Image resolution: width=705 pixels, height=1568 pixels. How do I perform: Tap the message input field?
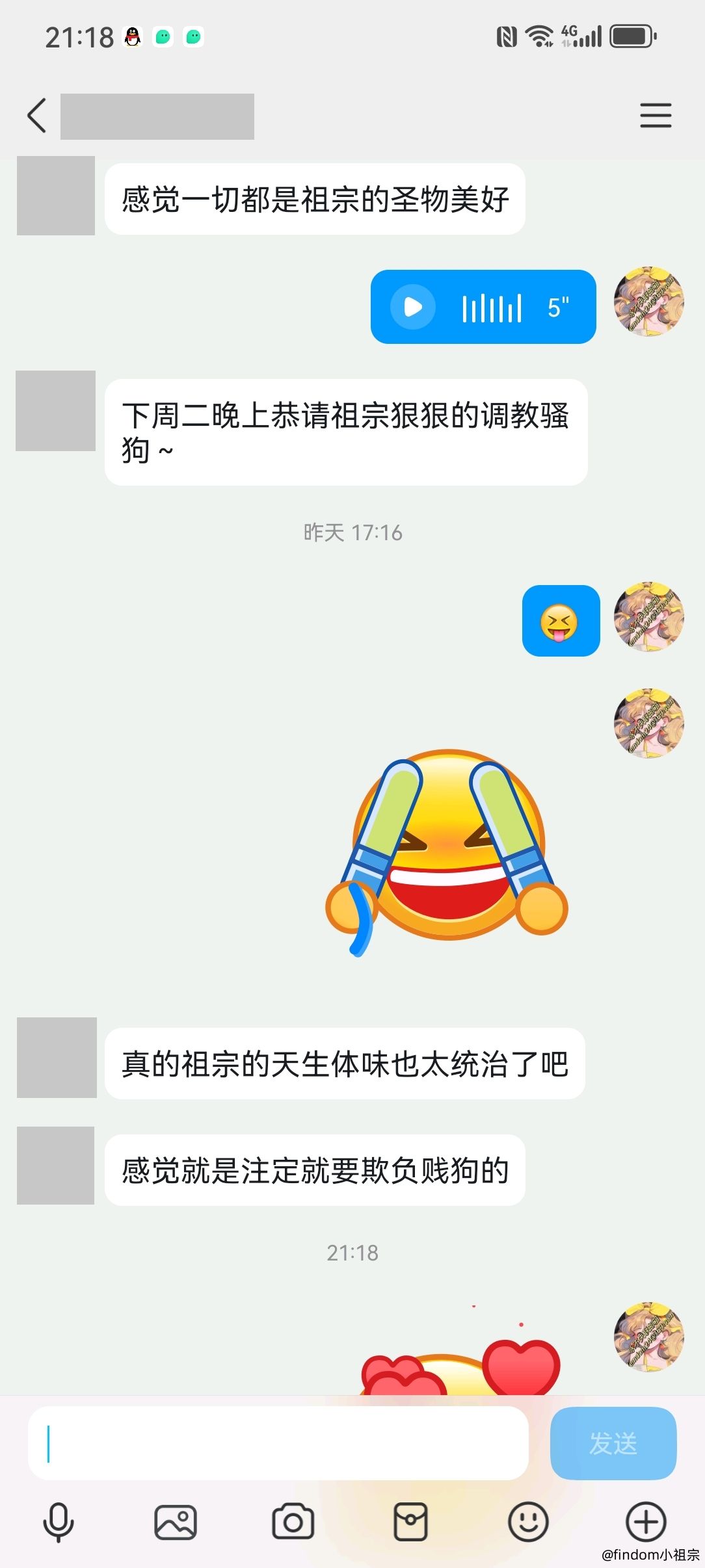coord(278,1443)
